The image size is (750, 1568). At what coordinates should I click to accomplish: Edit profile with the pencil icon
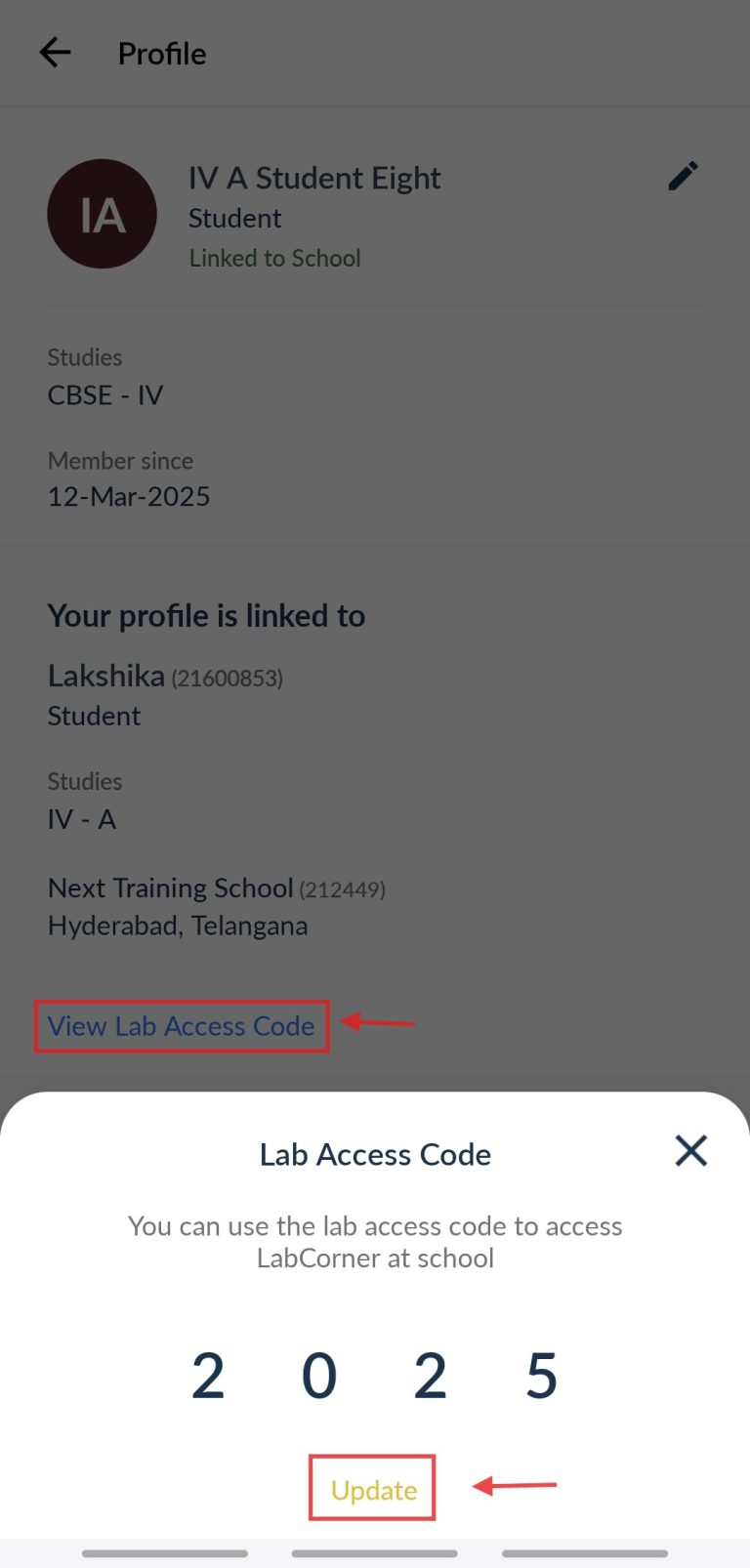click(683, 177)
